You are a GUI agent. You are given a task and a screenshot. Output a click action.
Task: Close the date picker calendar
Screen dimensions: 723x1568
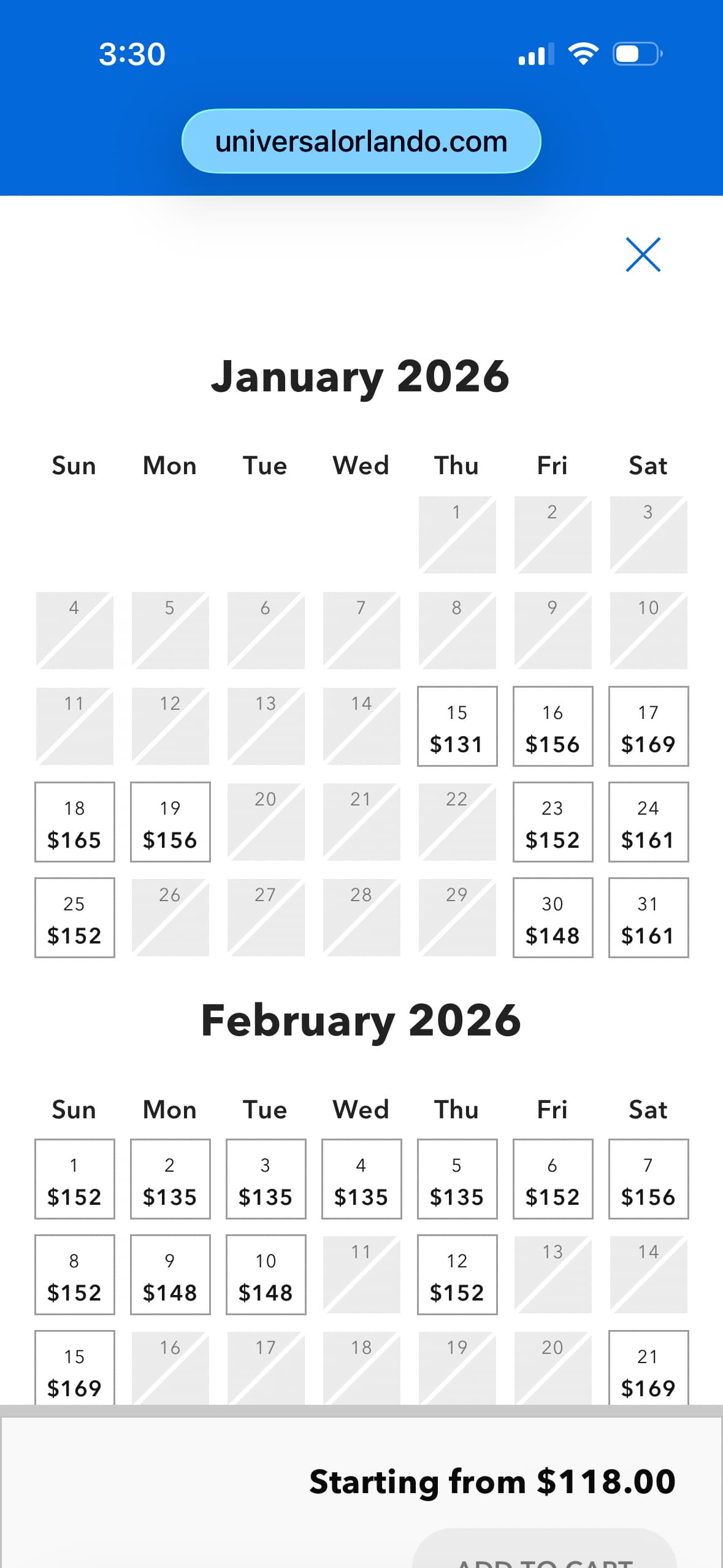[x=643, y=255]
